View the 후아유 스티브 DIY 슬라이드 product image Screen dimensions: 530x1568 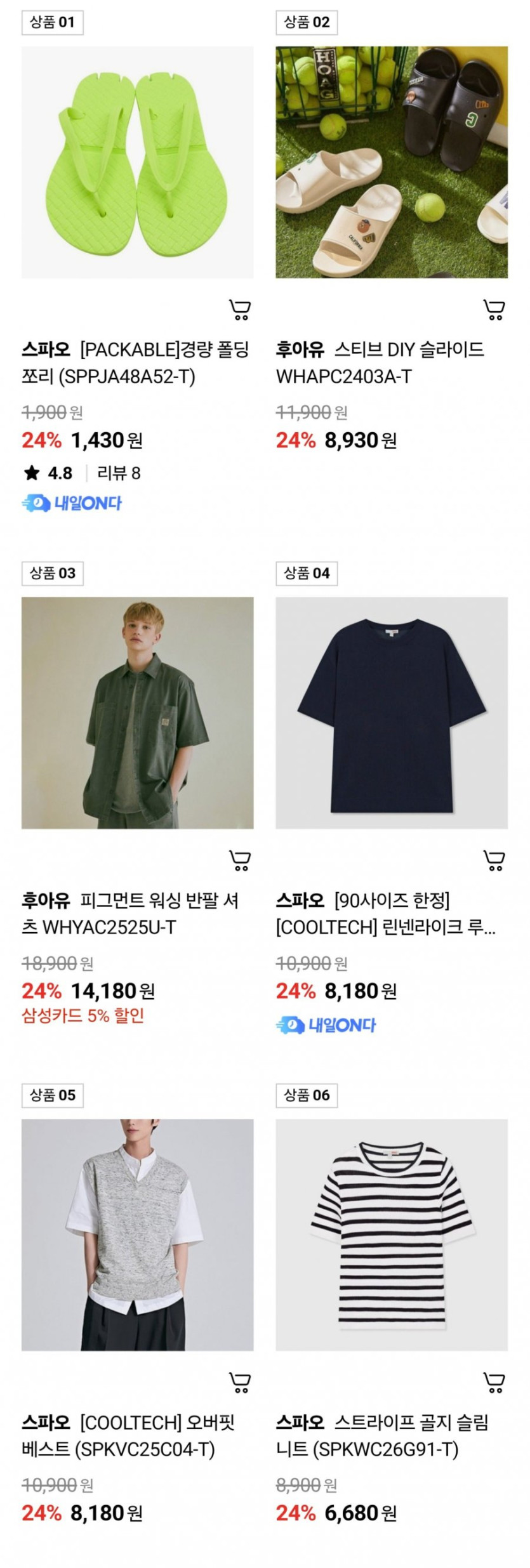coord(392,162)
